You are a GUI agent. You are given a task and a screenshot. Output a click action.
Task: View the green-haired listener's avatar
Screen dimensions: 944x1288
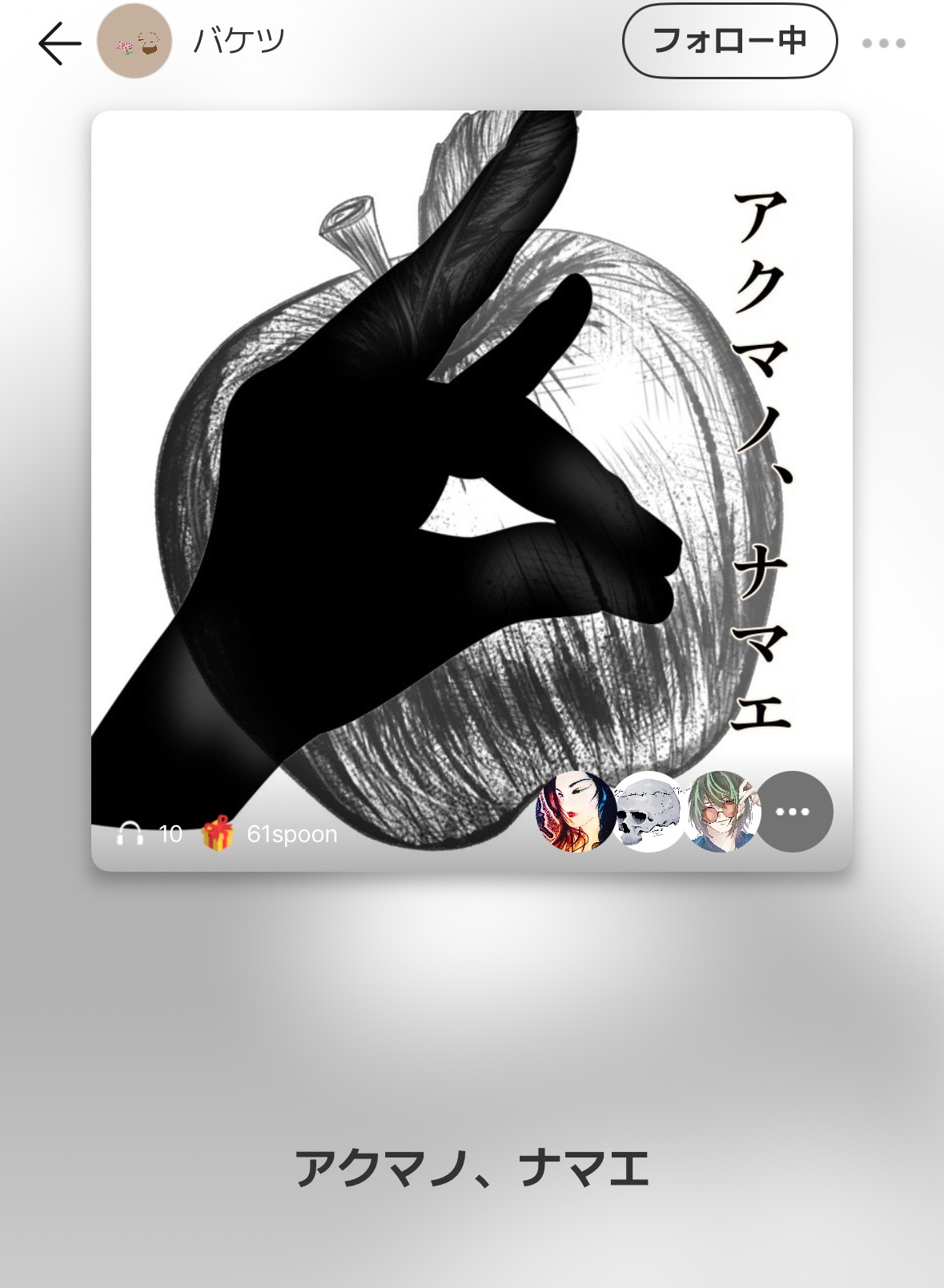click(721, 811)
